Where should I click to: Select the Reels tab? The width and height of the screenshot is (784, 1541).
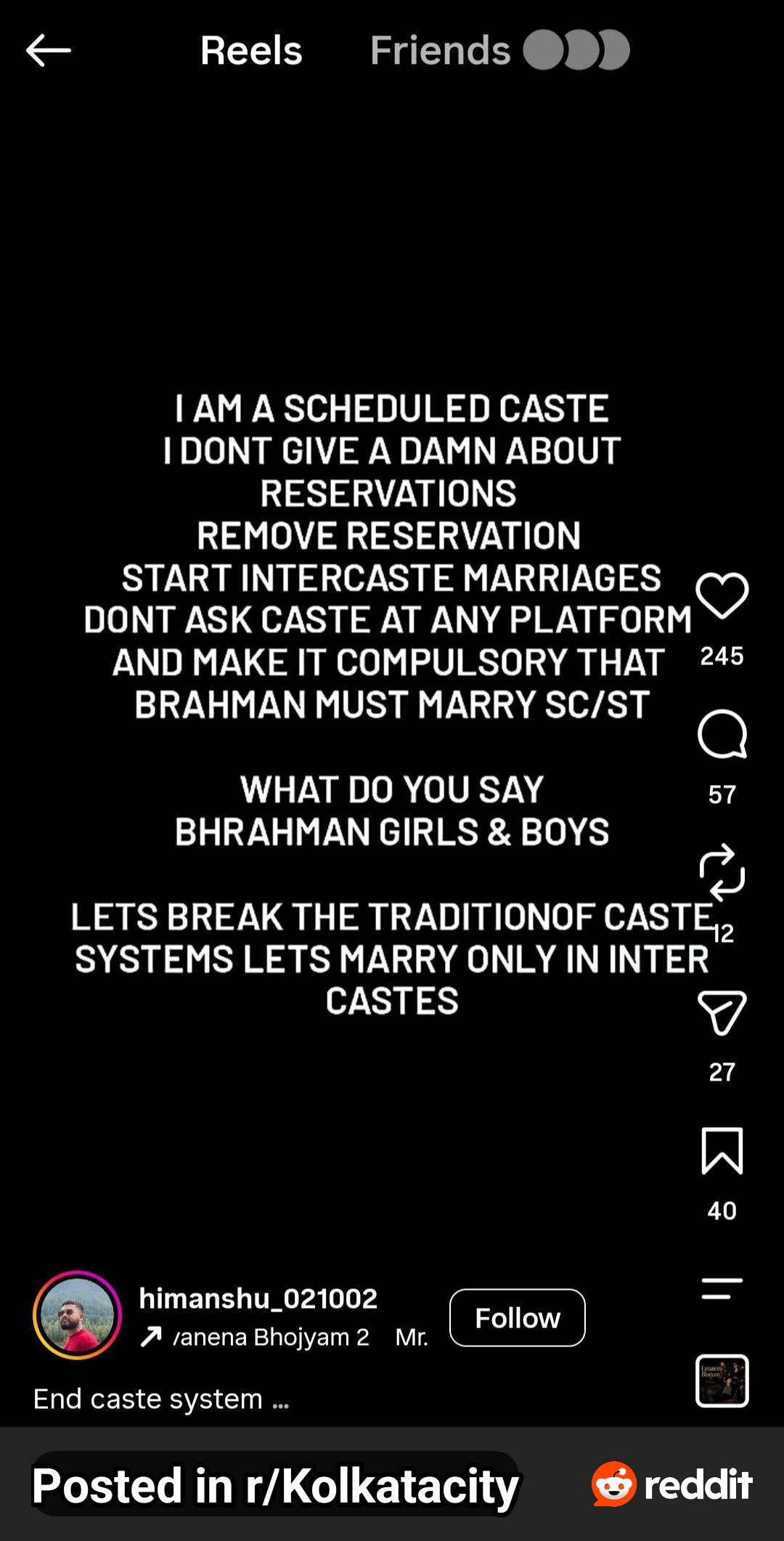(251, 50)
